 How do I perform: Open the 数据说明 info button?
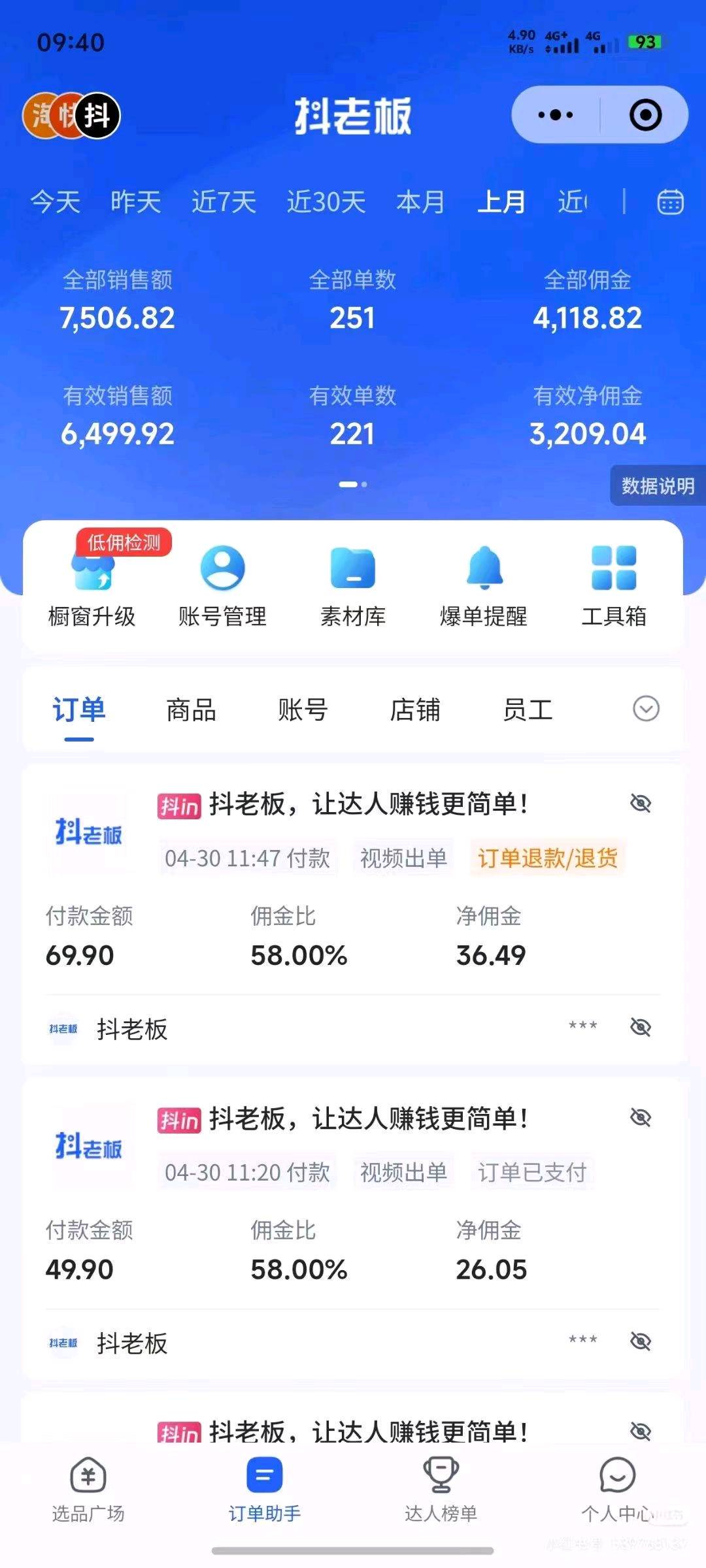tap(658, 485)
